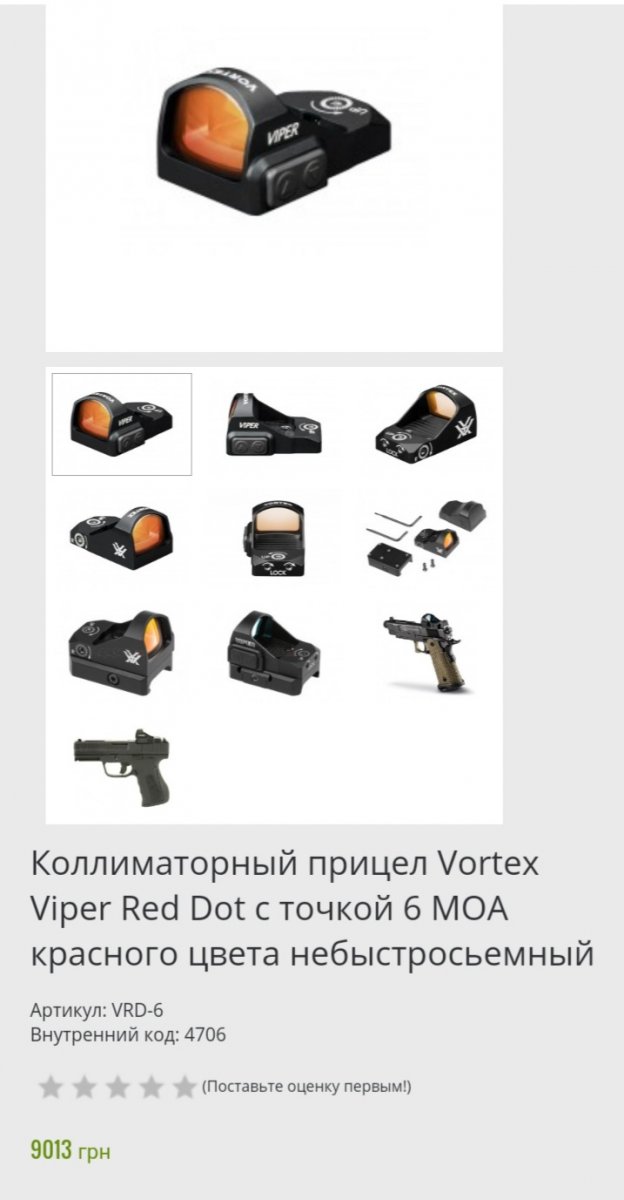Select the highlighted first Viper thumbnail
This screenshot has height=1200, width=624.
[x=121, y=424]
